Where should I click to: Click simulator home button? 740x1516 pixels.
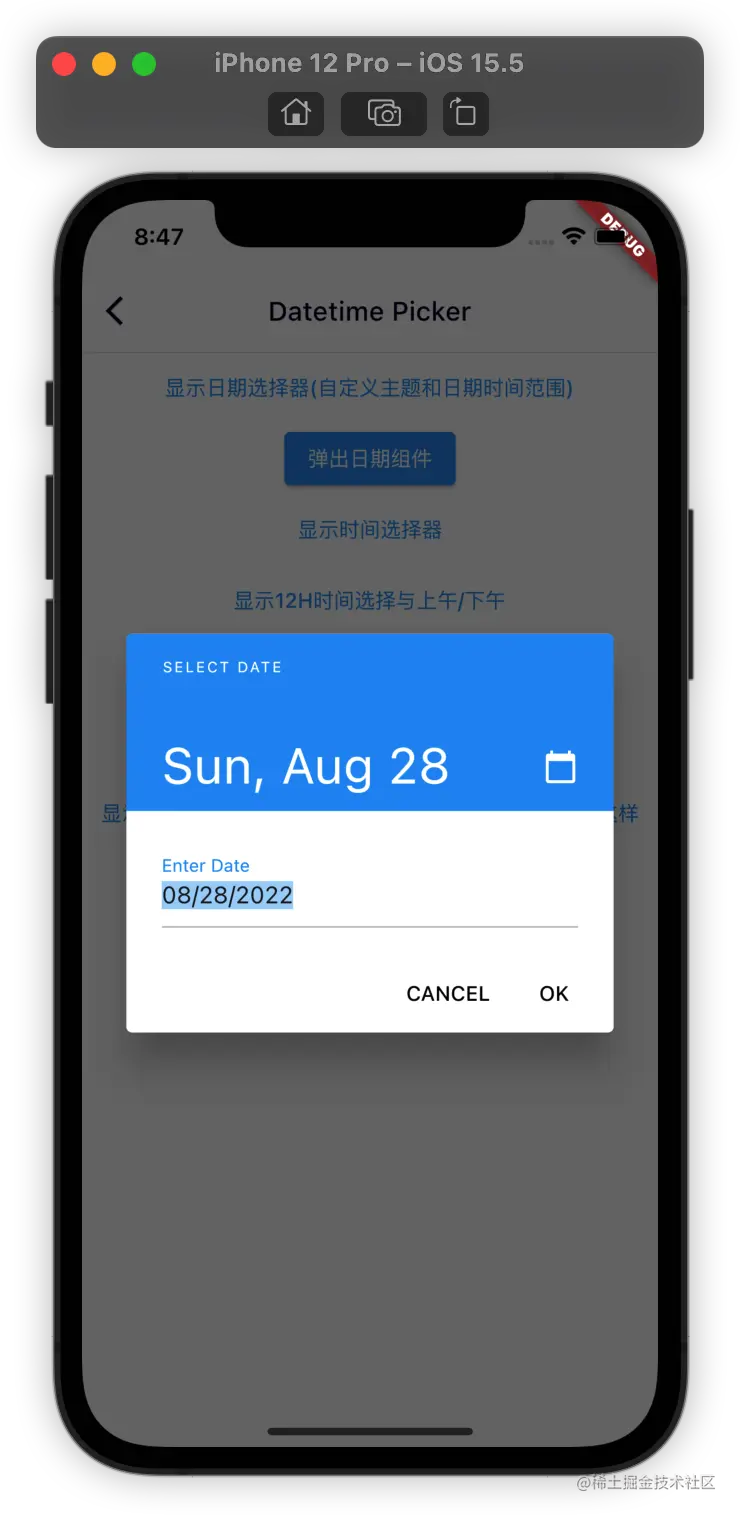click(x=296, y=113)
